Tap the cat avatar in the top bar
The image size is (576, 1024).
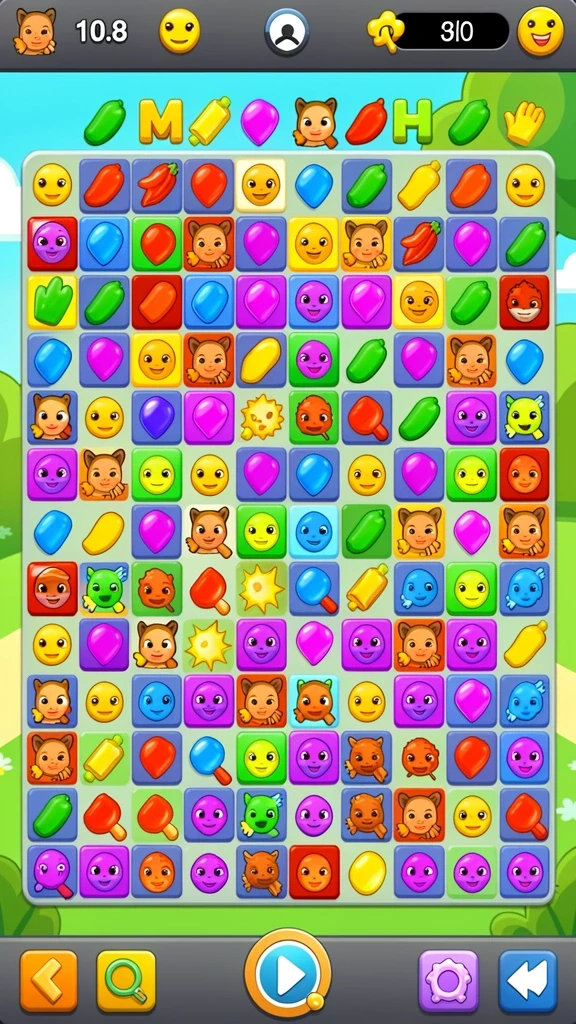click(x=35, y=31)
